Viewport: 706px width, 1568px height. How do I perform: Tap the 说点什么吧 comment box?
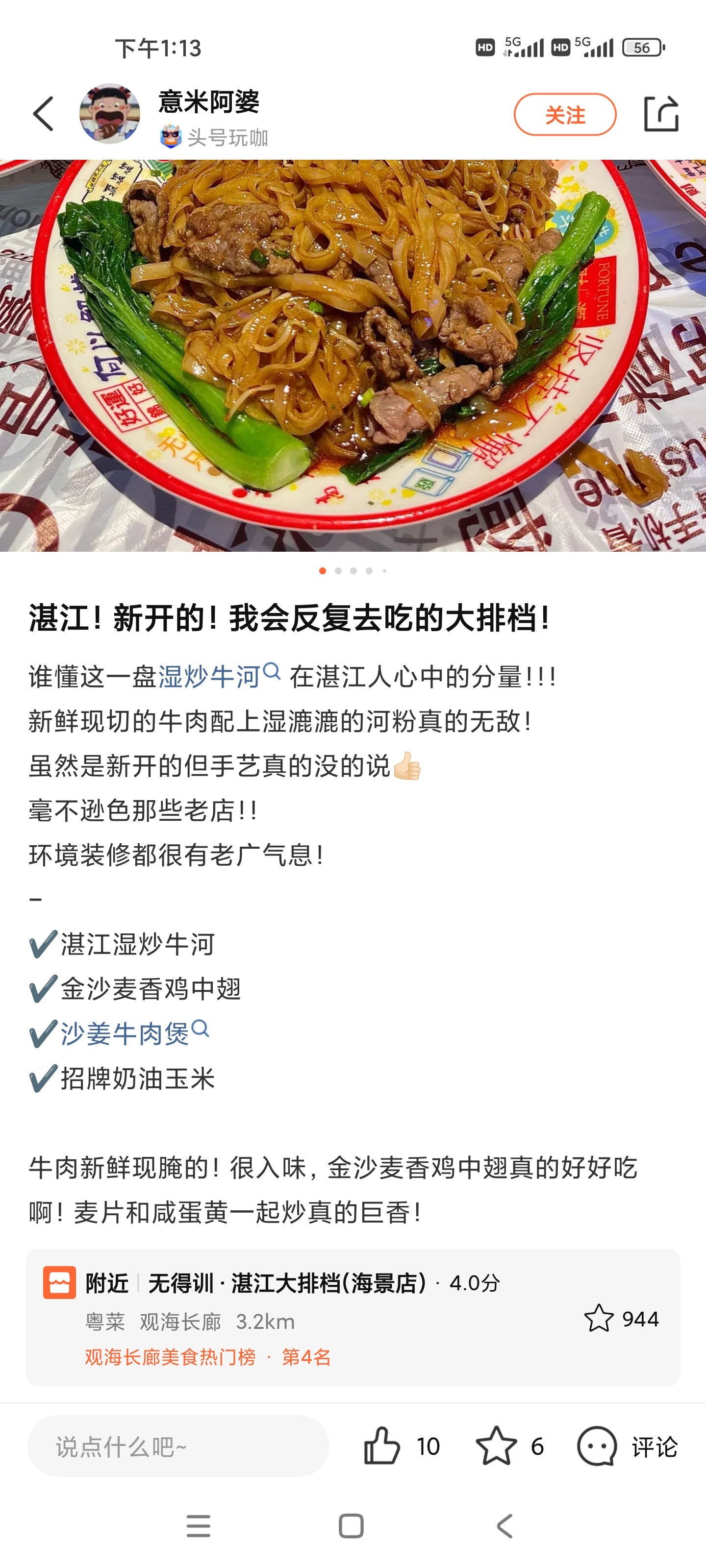(x=178, y=1446)
